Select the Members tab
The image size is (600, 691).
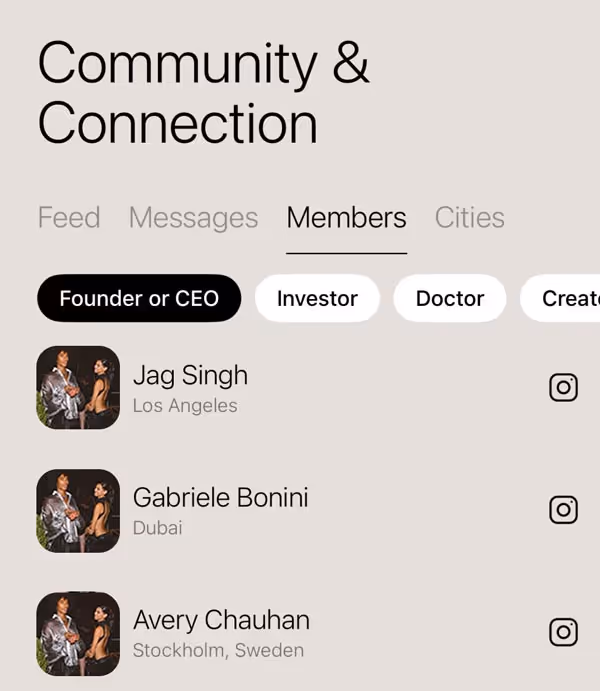click(x=346, y=217)
